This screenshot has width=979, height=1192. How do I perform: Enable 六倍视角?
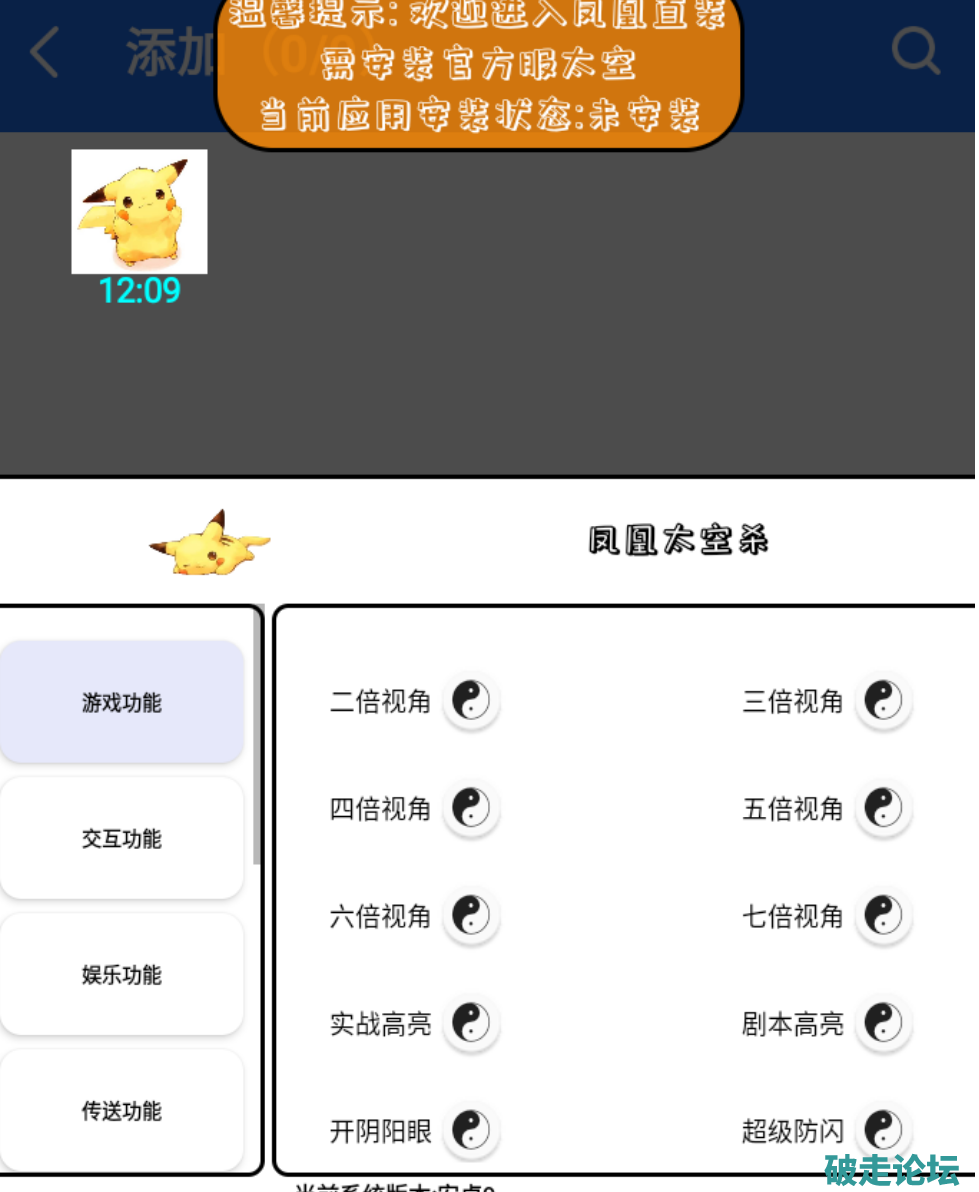pos(471,916)
